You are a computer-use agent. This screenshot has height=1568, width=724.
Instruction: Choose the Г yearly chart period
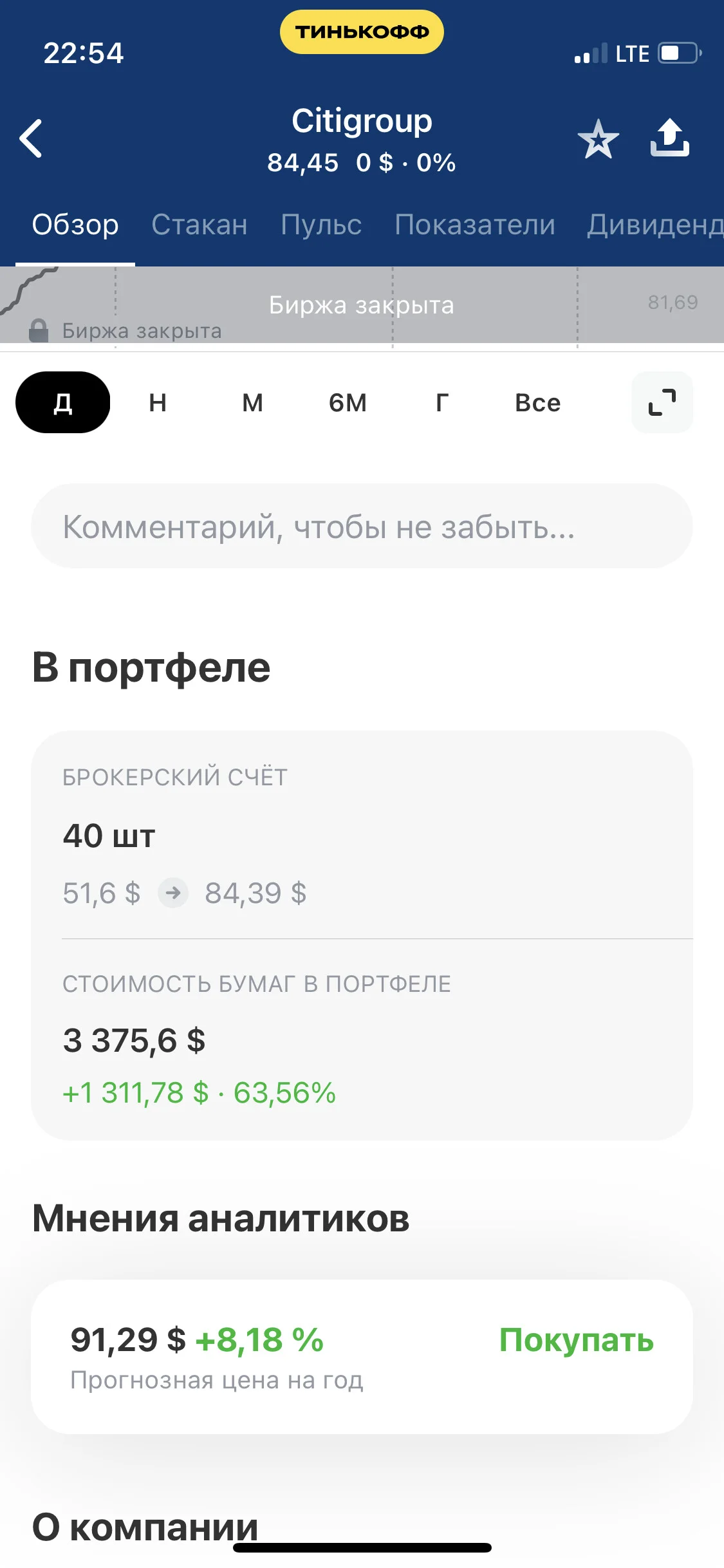(x=442, y=402)
